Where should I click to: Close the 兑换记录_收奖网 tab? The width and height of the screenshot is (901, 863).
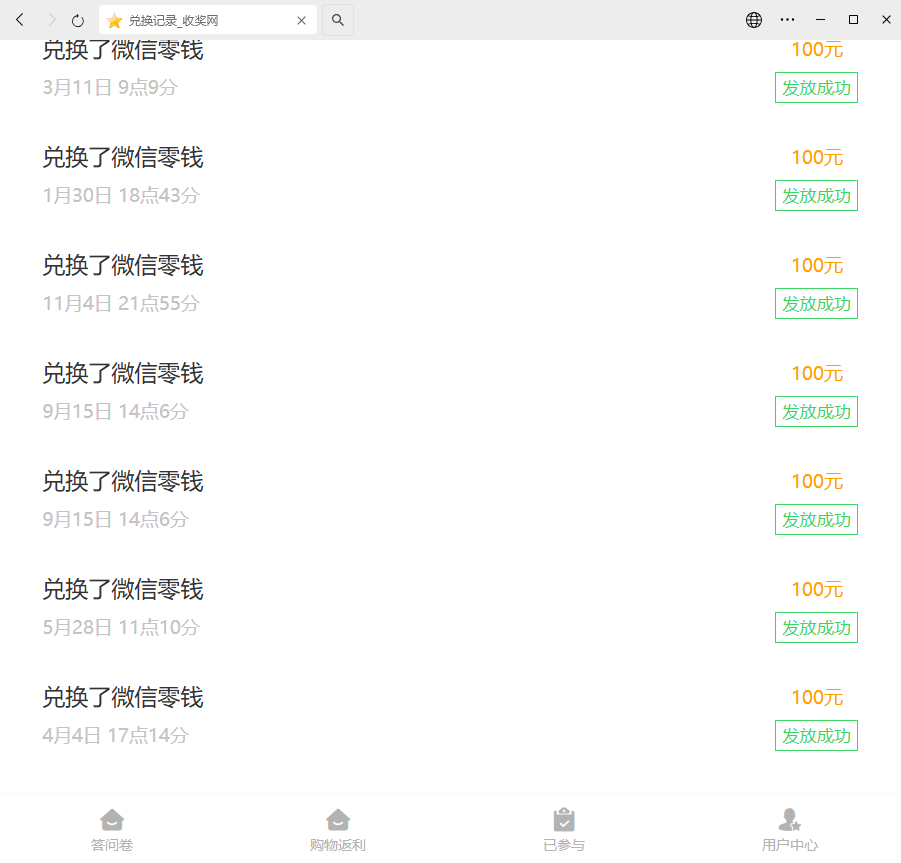[x=301, y=20]
